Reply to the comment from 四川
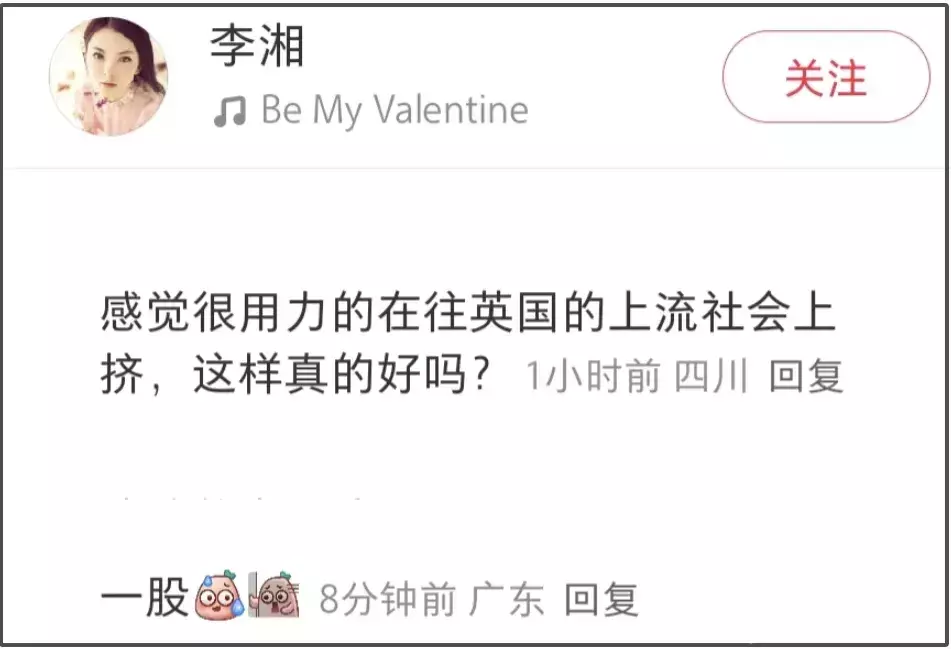 (806, 378)
